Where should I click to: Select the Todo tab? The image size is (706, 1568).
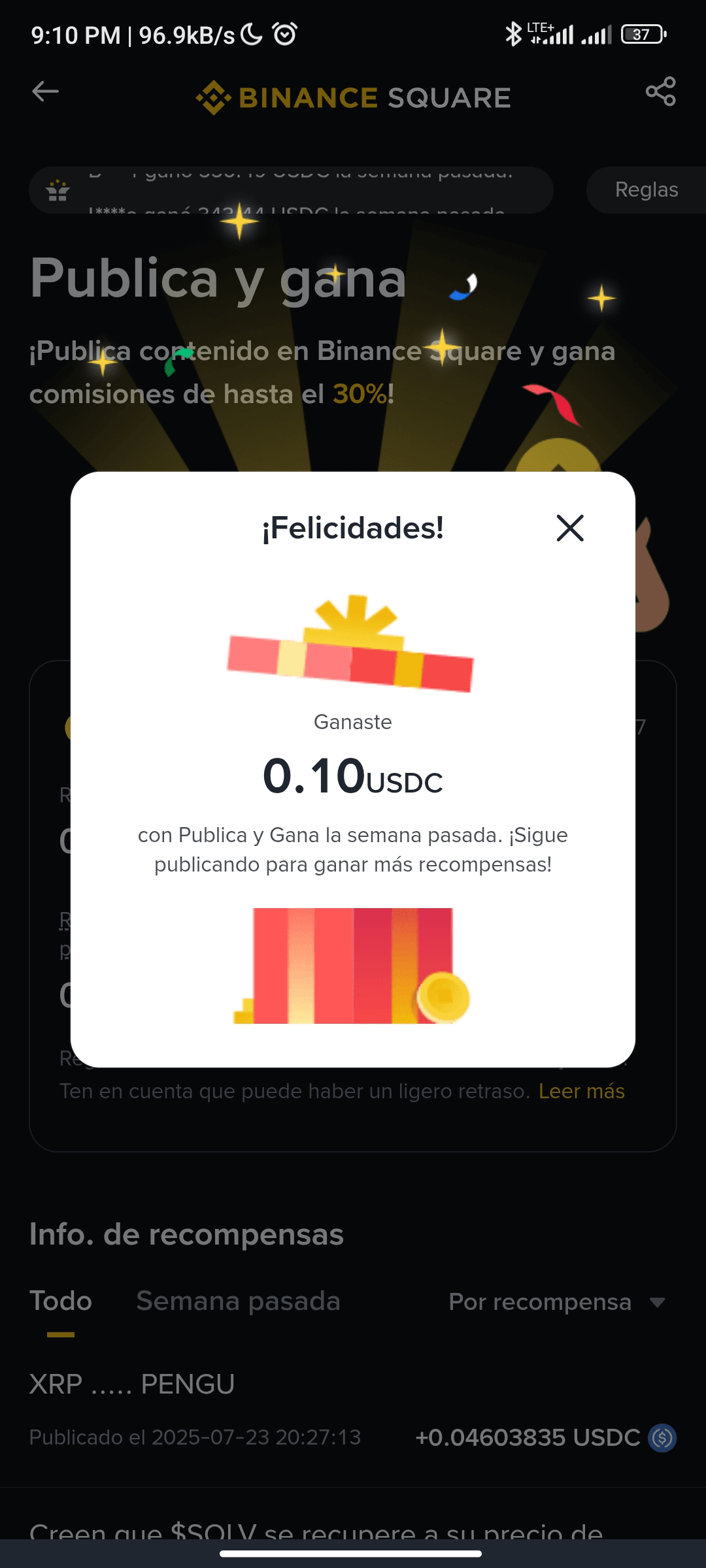[x=61, y=1301]
